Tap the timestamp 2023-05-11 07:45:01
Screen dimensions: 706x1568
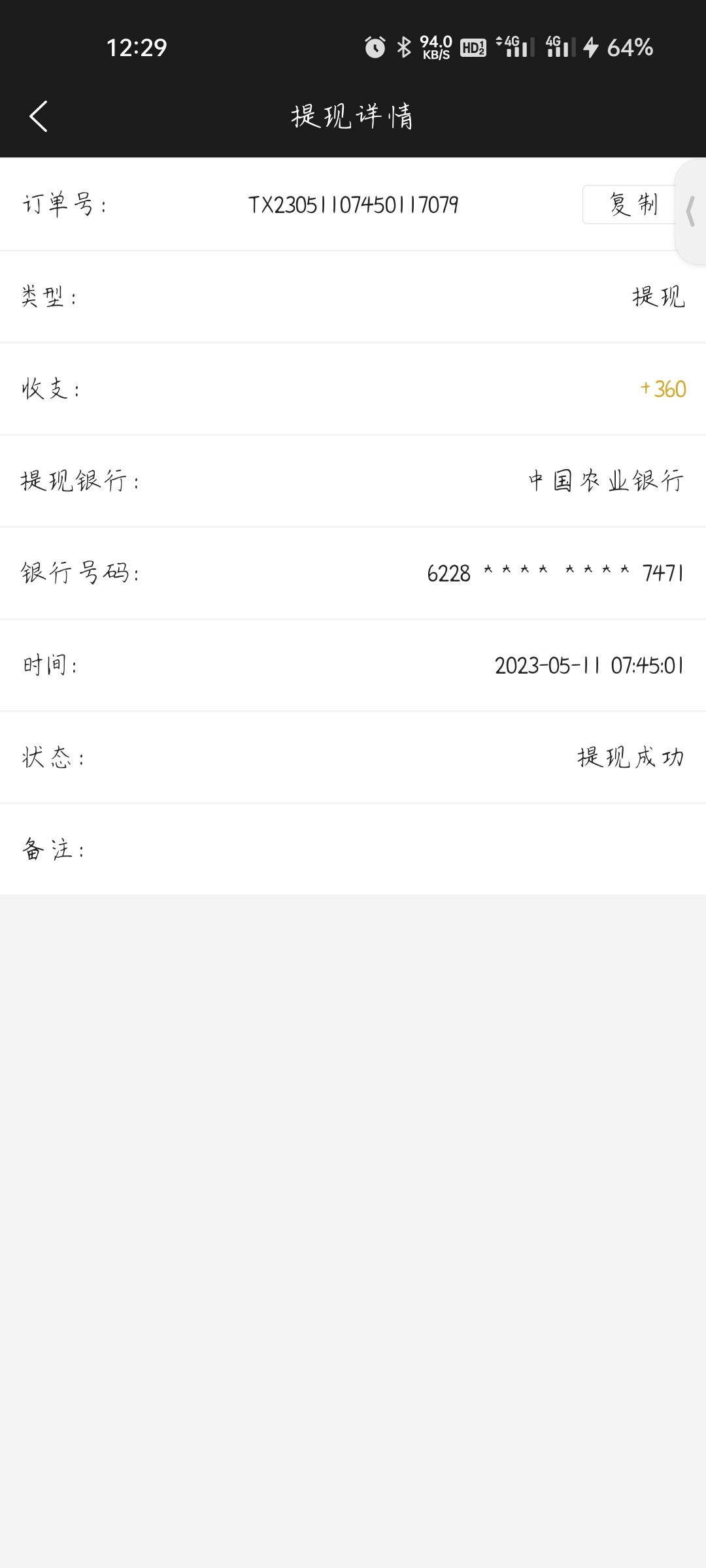[x=588, y=666]
